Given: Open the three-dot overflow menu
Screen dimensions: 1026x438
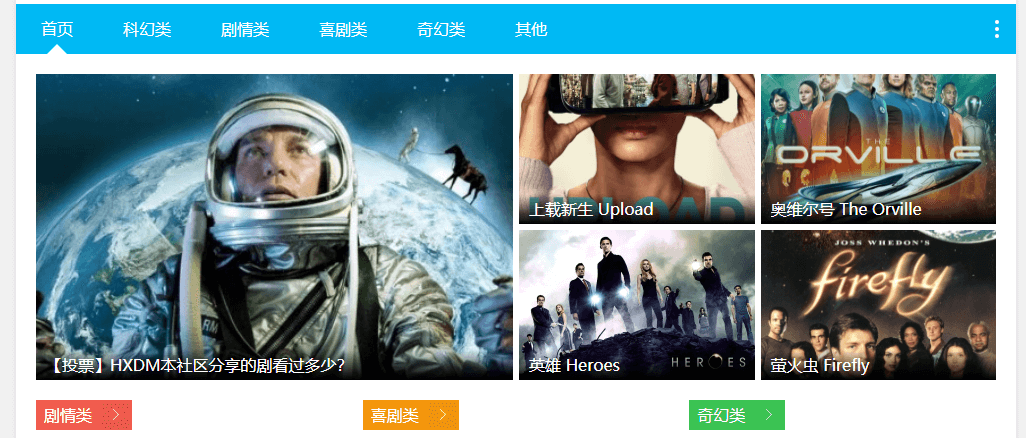Looking at the screenshot, I should tap(996, 29).
